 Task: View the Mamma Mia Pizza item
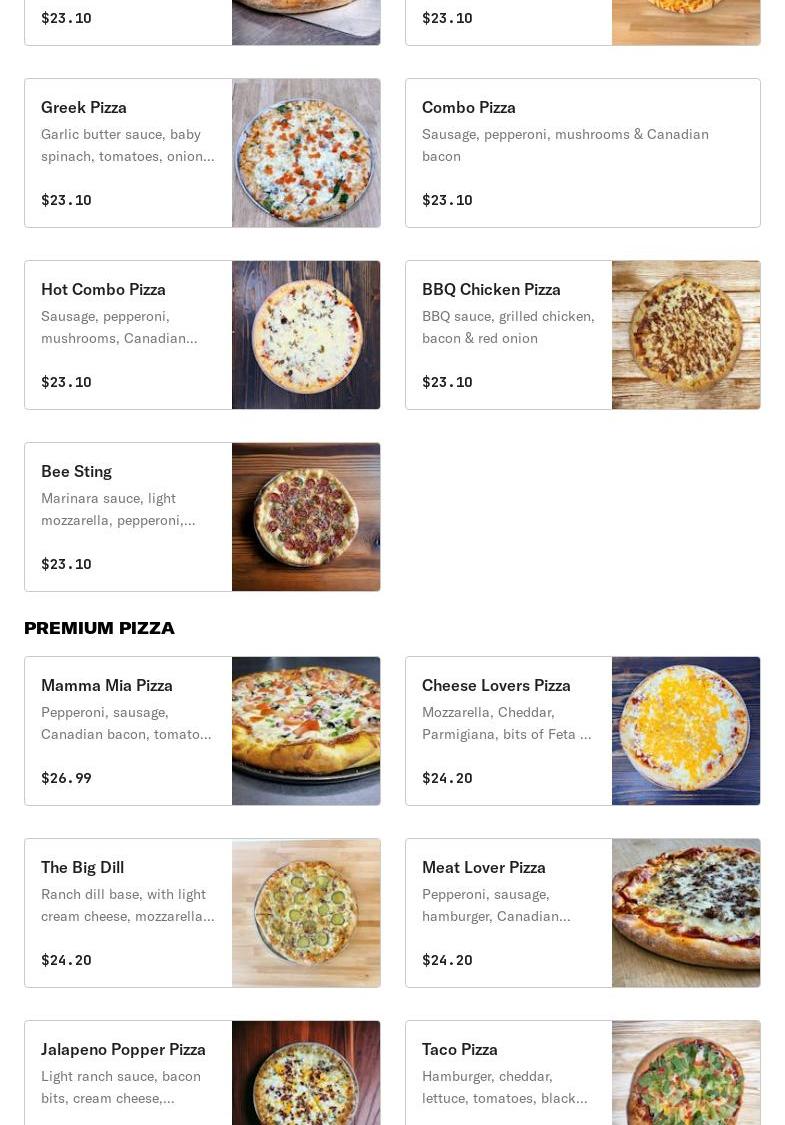point(202,731)
